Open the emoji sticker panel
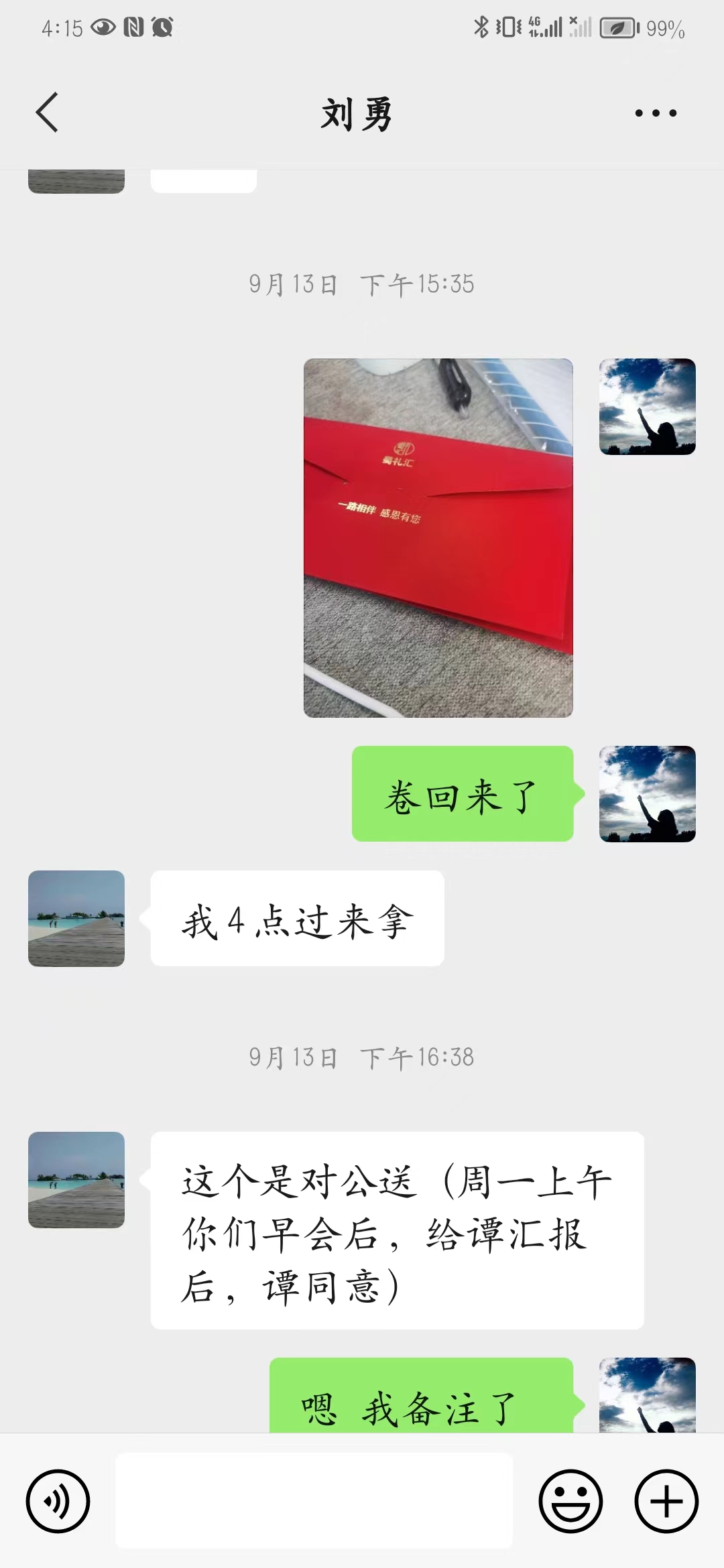 click(570, 1501)
